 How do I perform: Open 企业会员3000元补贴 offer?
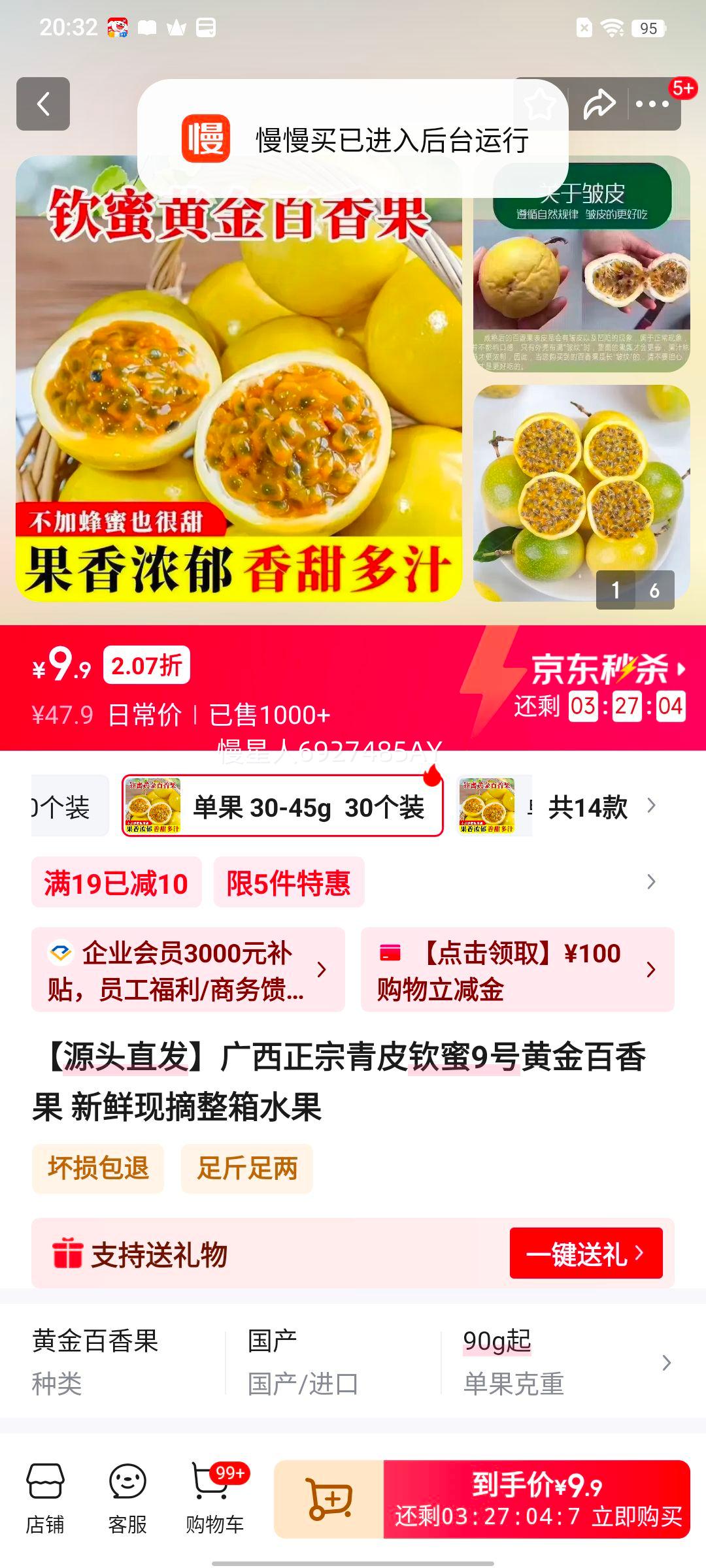click(x=188, y=970)
